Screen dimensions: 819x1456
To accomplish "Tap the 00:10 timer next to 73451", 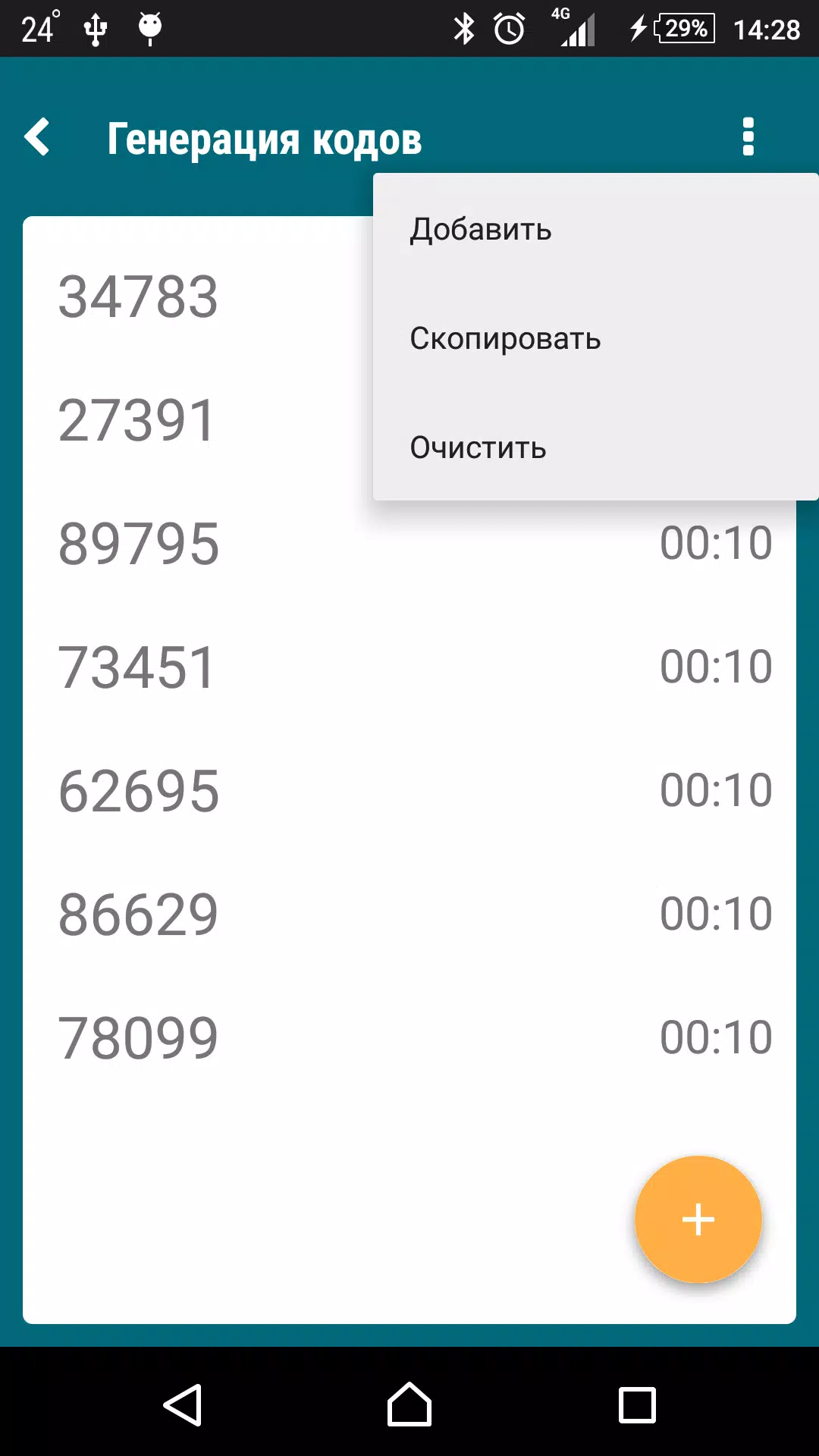I will click(x=716, y=665).
